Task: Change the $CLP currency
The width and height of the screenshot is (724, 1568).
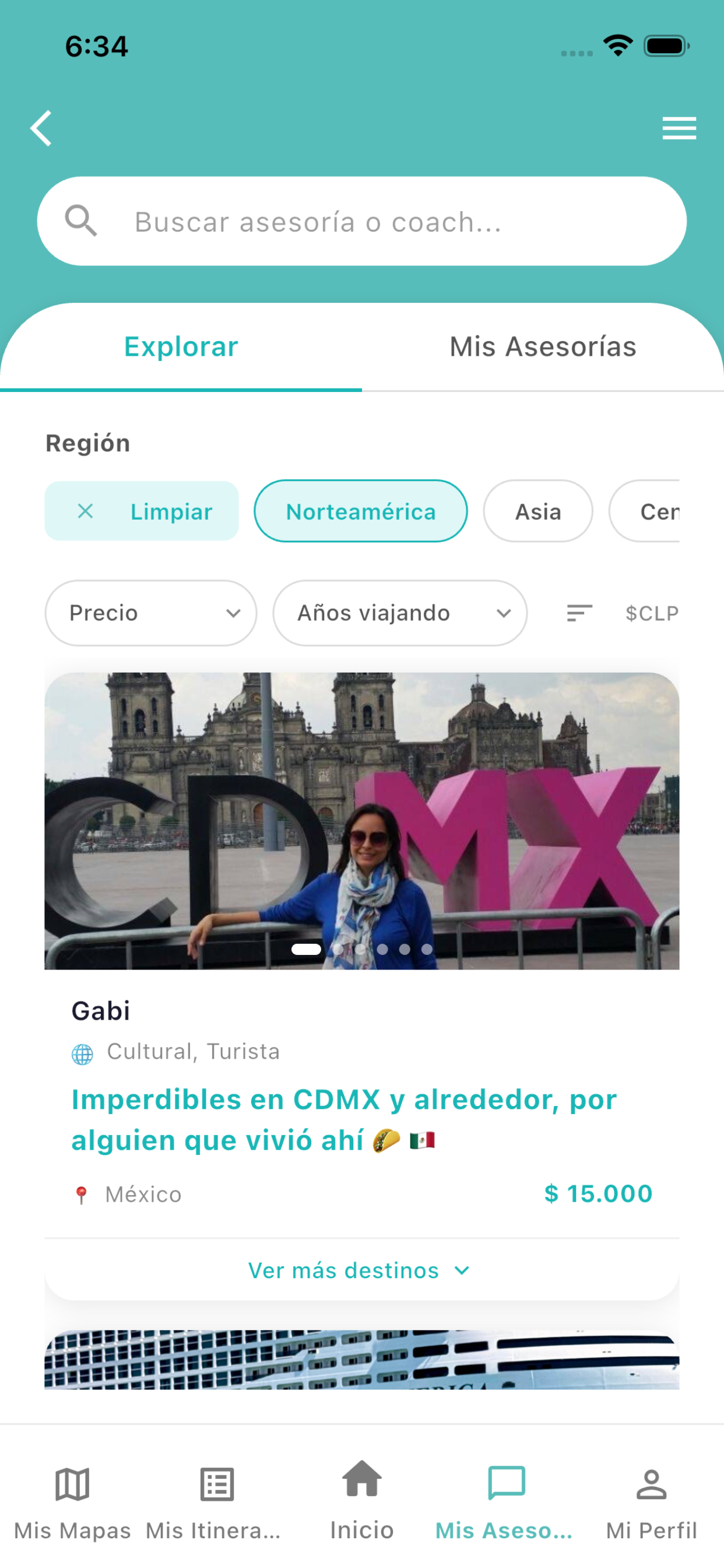Action: click(651, 613)
